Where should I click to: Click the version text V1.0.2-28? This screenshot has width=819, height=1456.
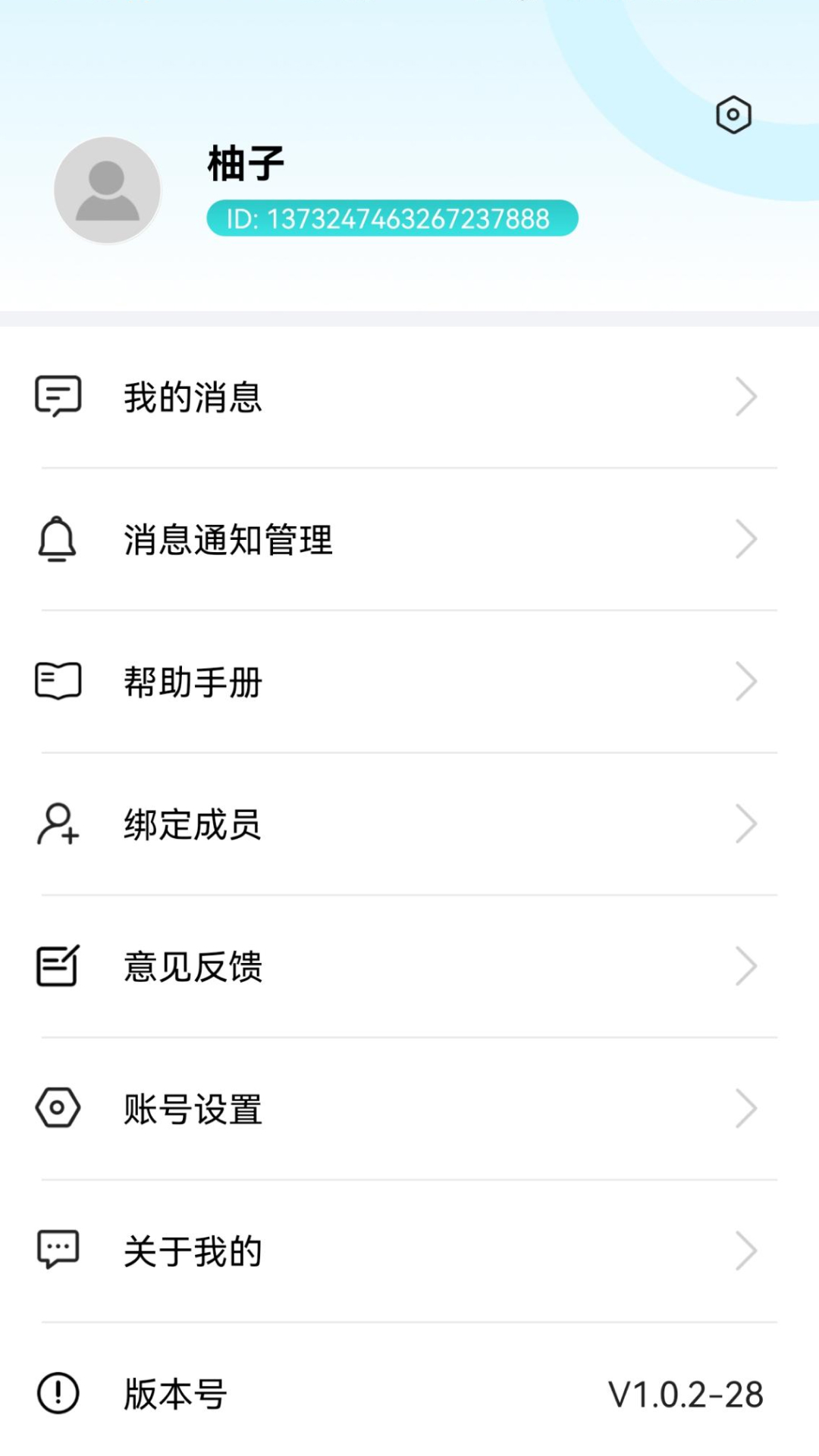point(686,1394)
